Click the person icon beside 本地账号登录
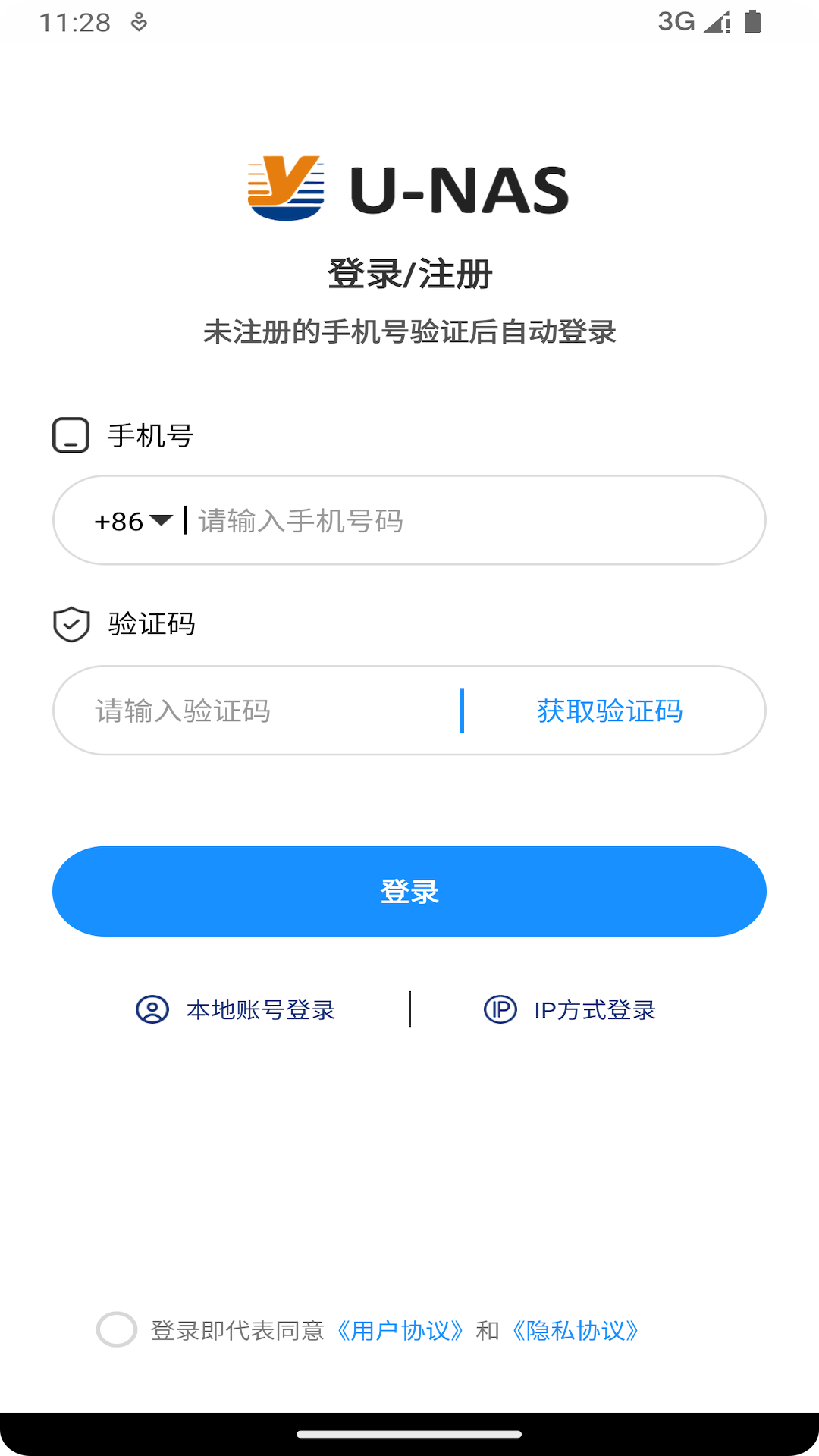This screenshot has width=819, height=1456. [x=151, y=1009]
